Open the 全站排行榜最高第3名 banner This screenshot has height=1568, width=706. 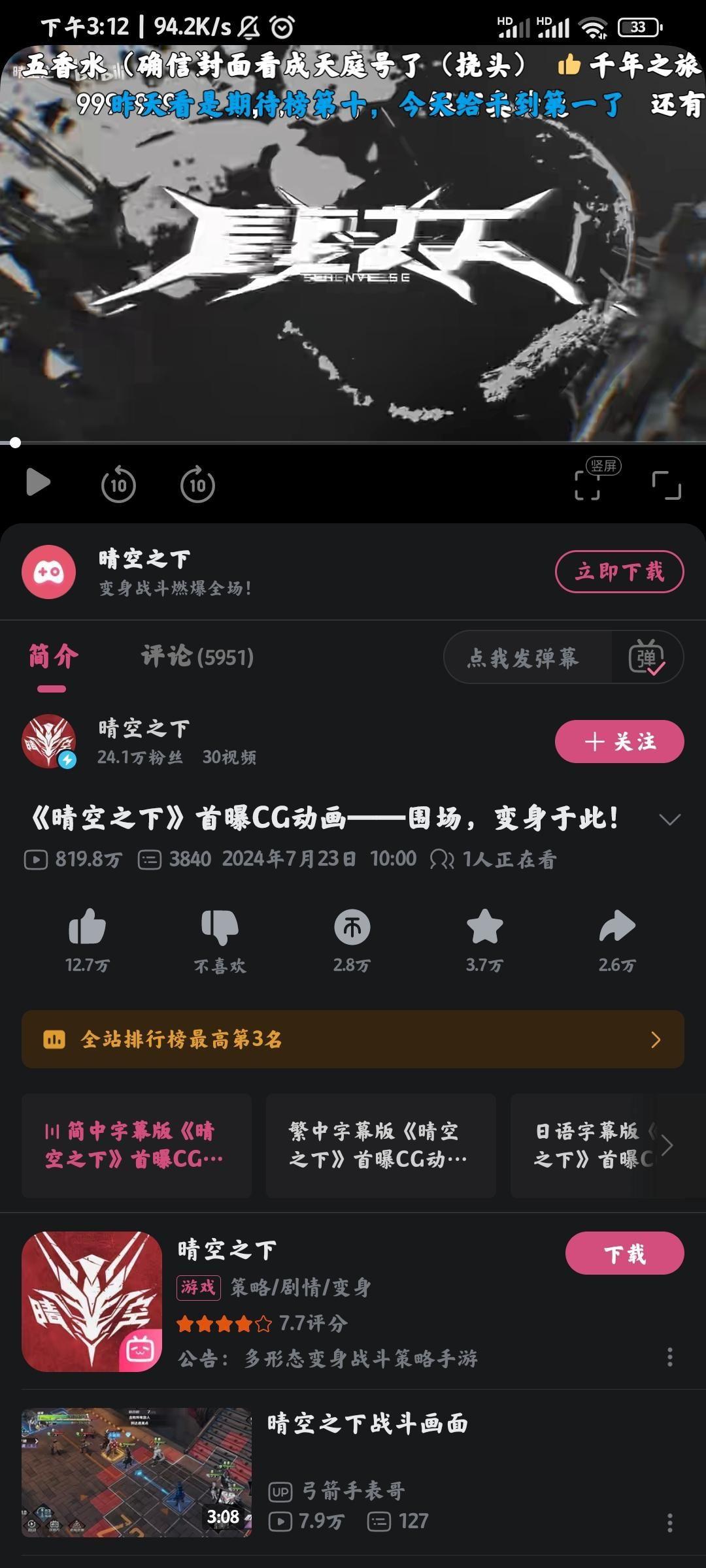(353, 1039)
